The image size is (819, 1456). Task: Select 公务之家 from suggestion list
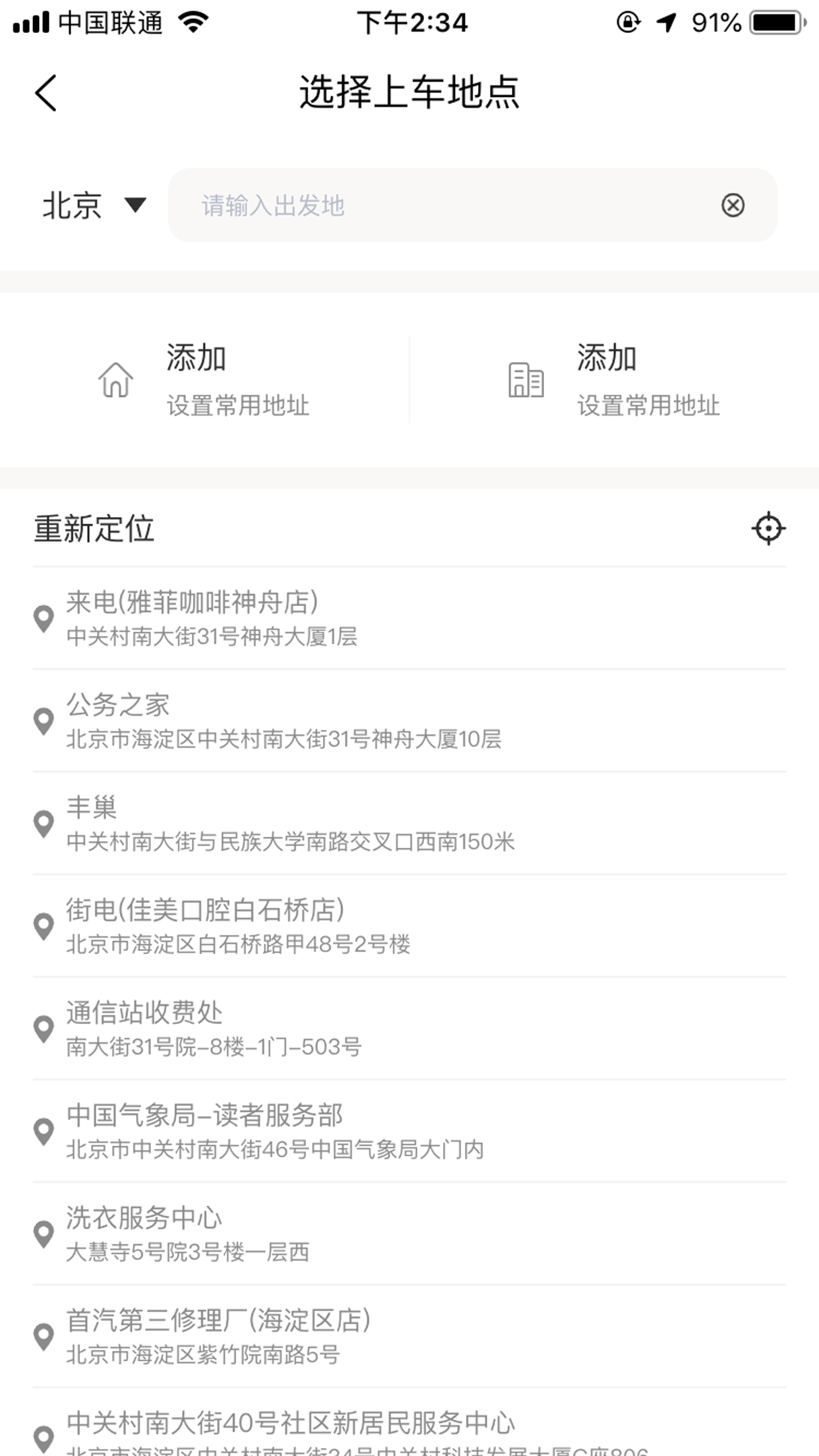point(284,721)
